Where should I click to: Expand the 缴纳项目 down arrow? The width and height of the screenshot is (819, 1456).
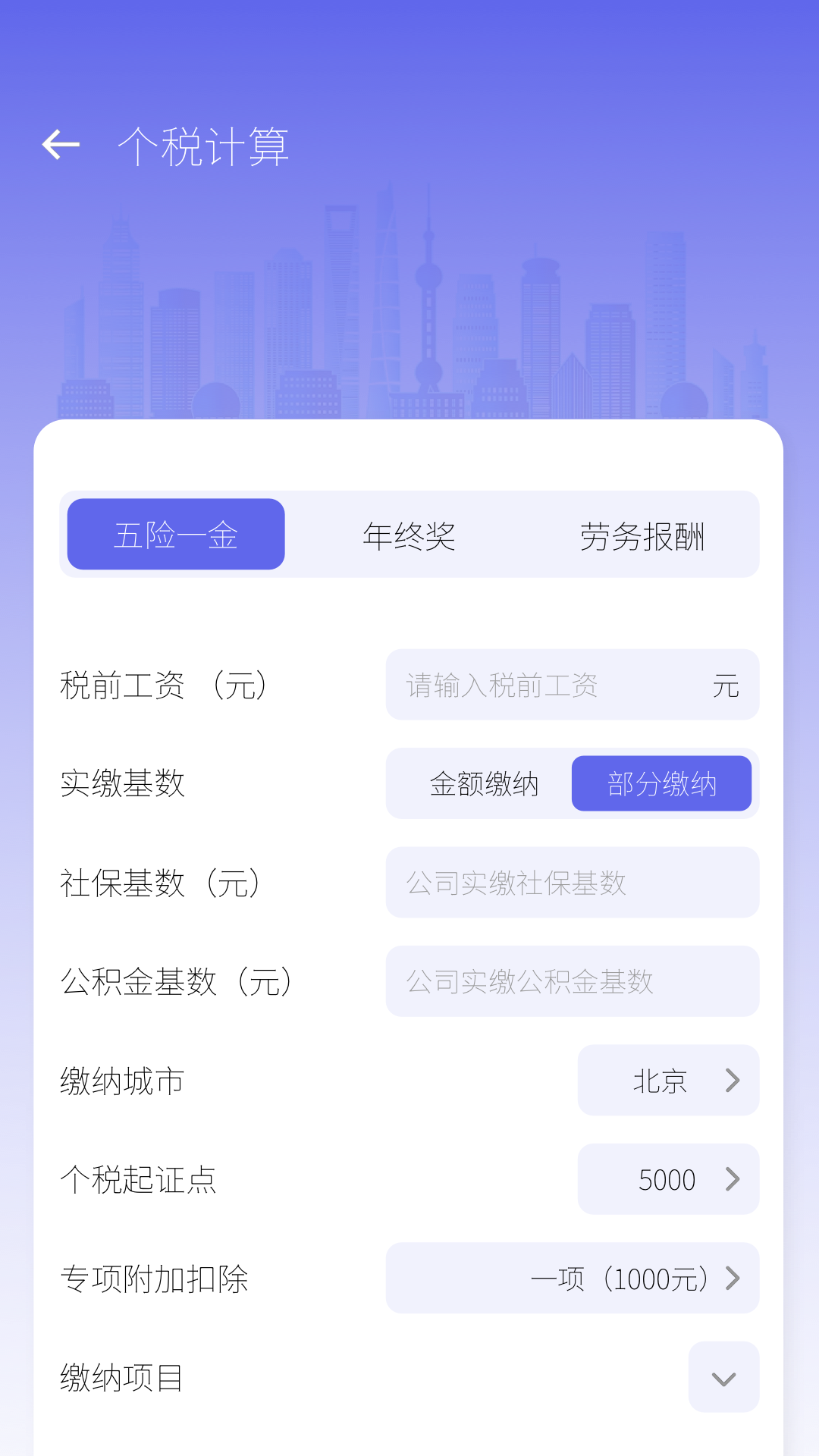[x=723, y=1379]
